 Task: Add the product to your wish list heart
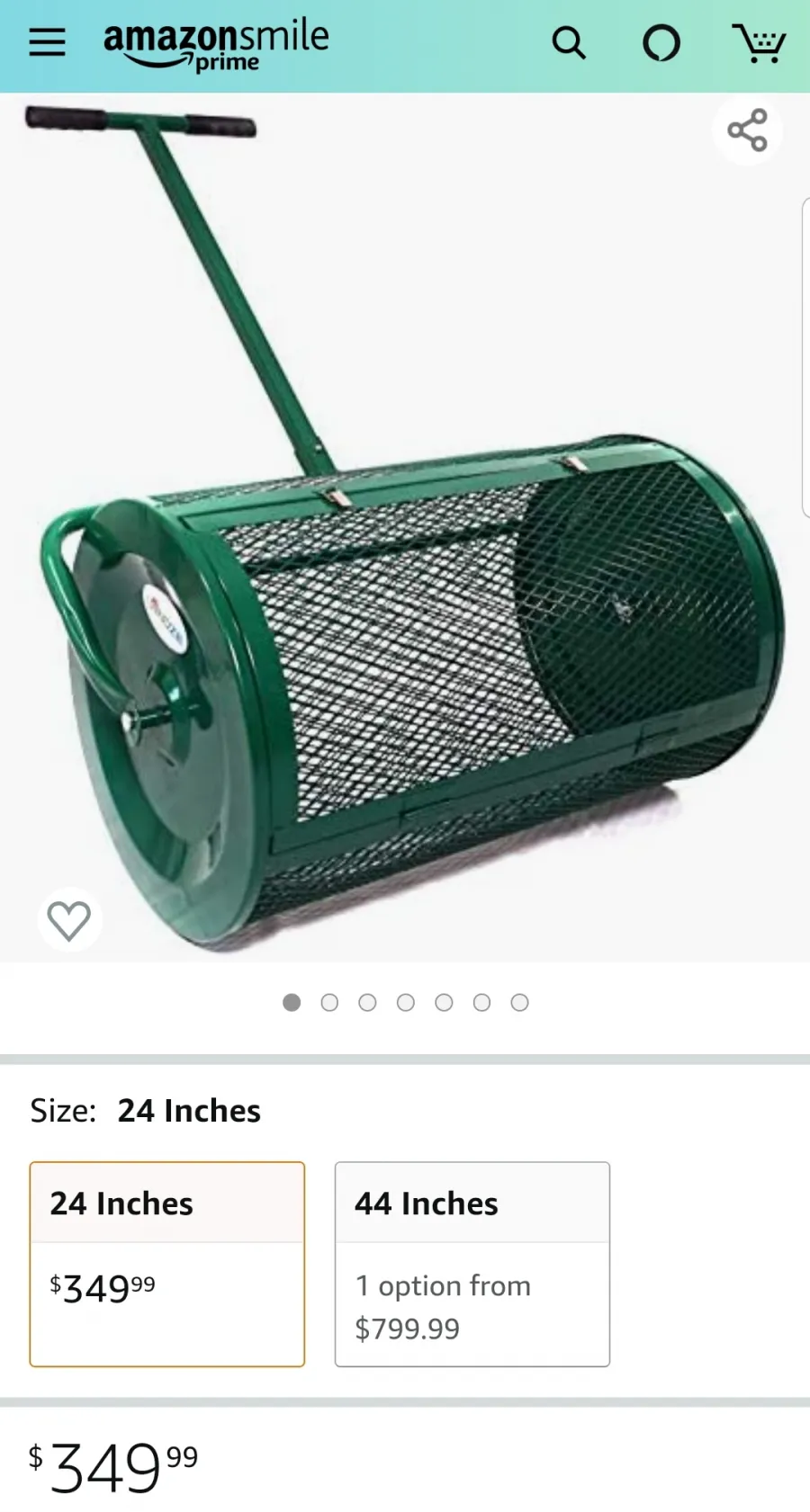coord(69,920)
